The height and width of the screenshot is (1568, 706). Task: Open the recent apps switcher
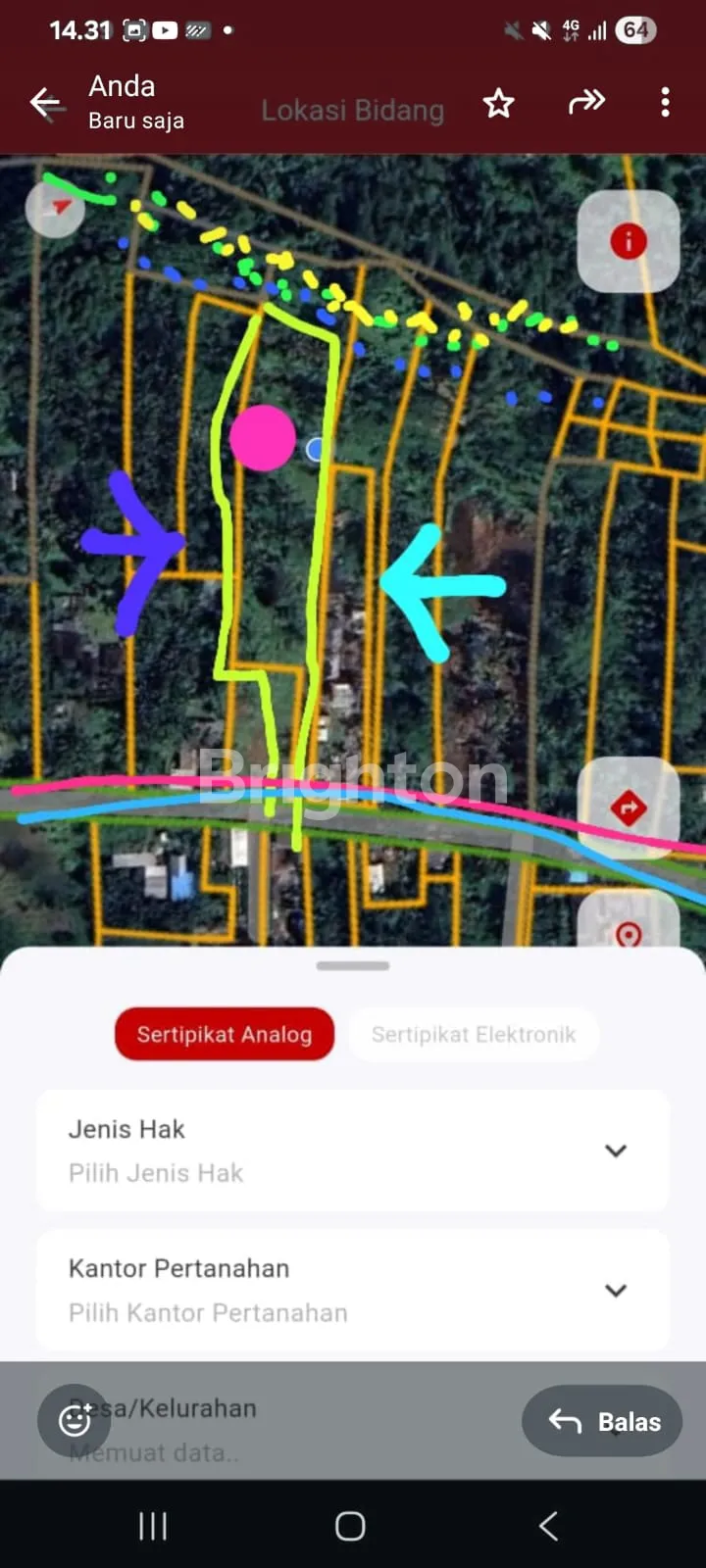pos(153,1525)
